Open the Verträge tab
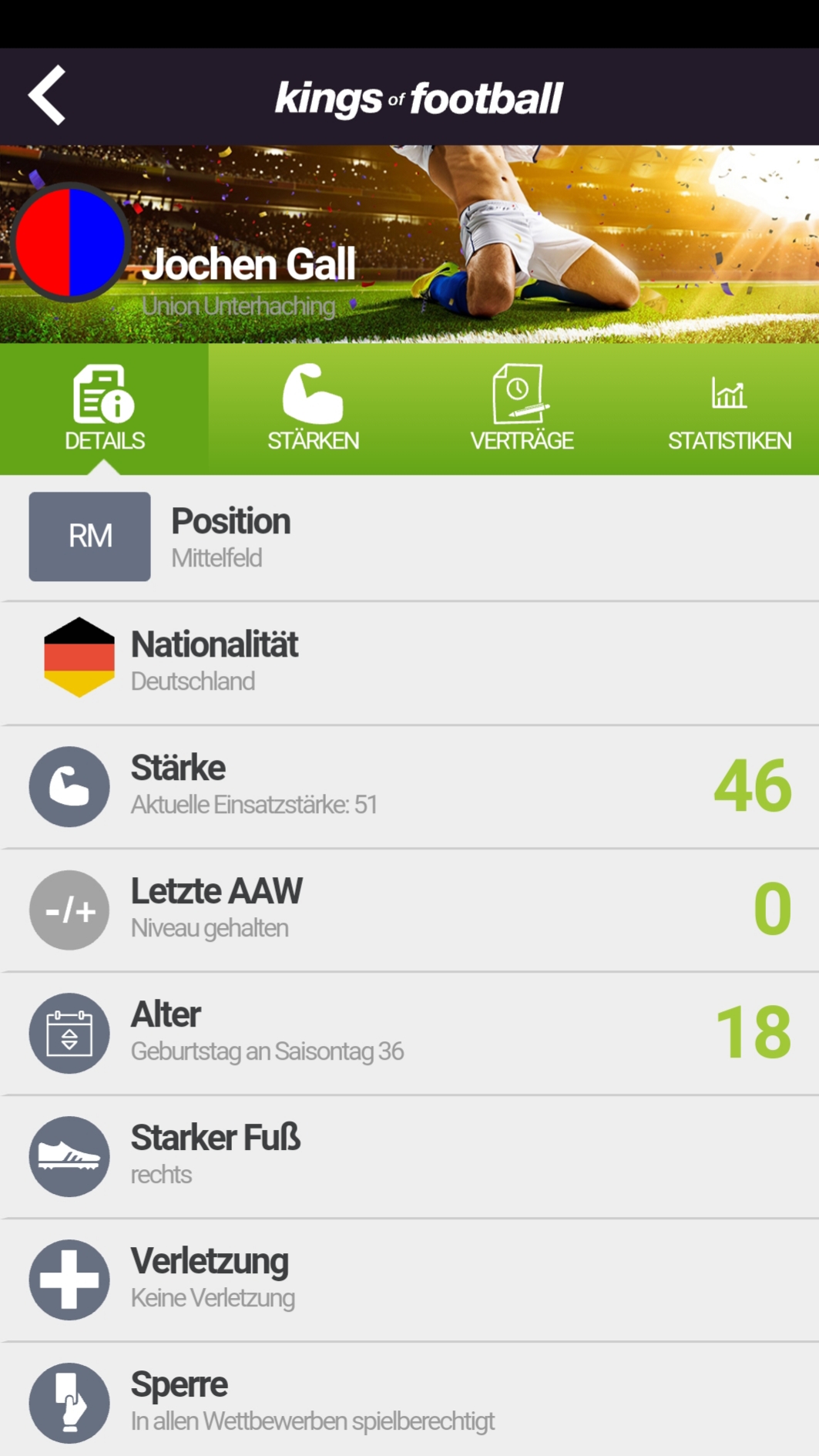 pos(522,409)
